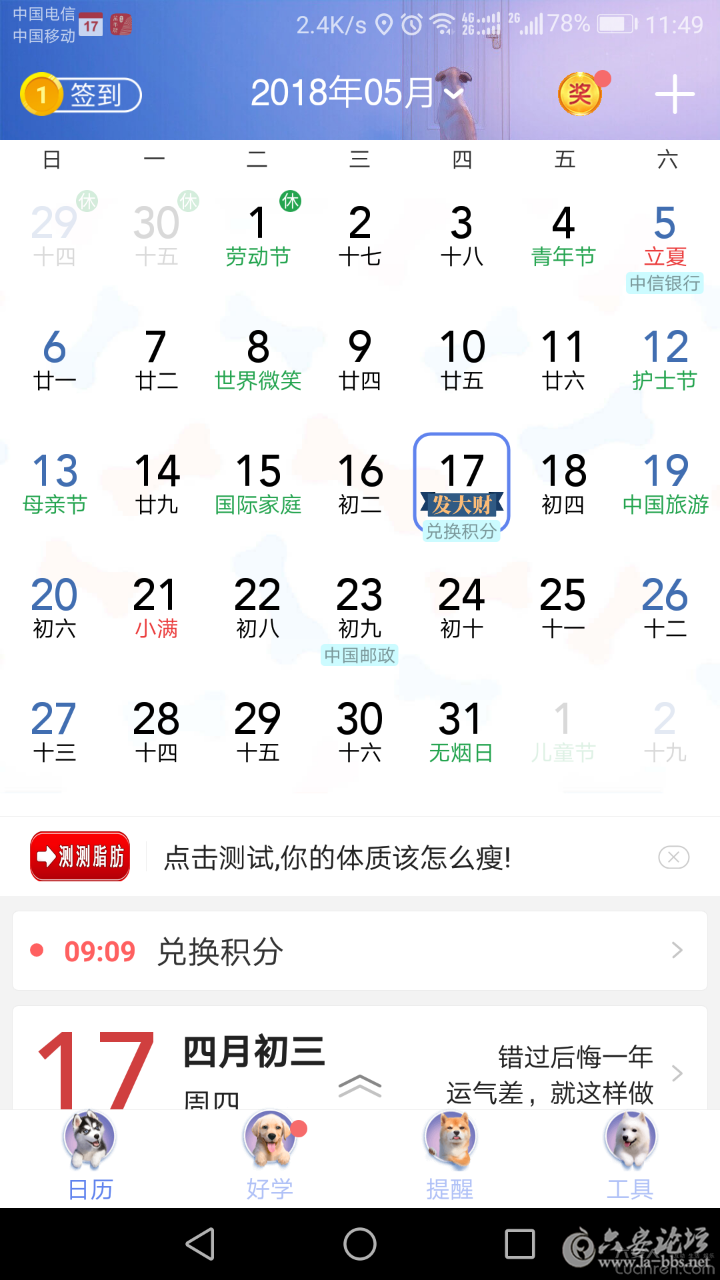Switch to the 好学 tab
This screenshot has height=1280, width=720.
pyautogui.click(x=269, y=1156)
